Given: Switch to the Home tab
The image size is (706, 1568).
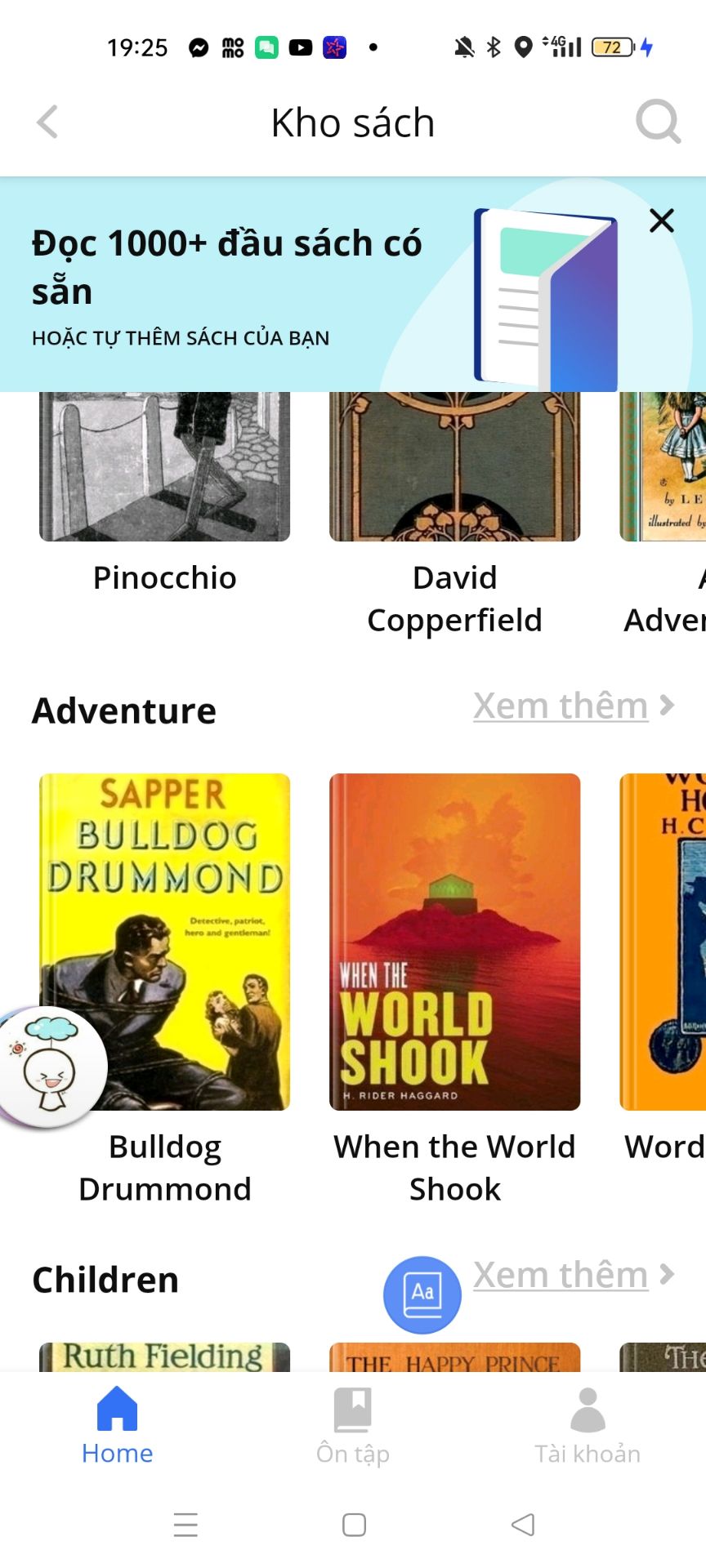Looking at the screenshot, I should (117, 1425).
